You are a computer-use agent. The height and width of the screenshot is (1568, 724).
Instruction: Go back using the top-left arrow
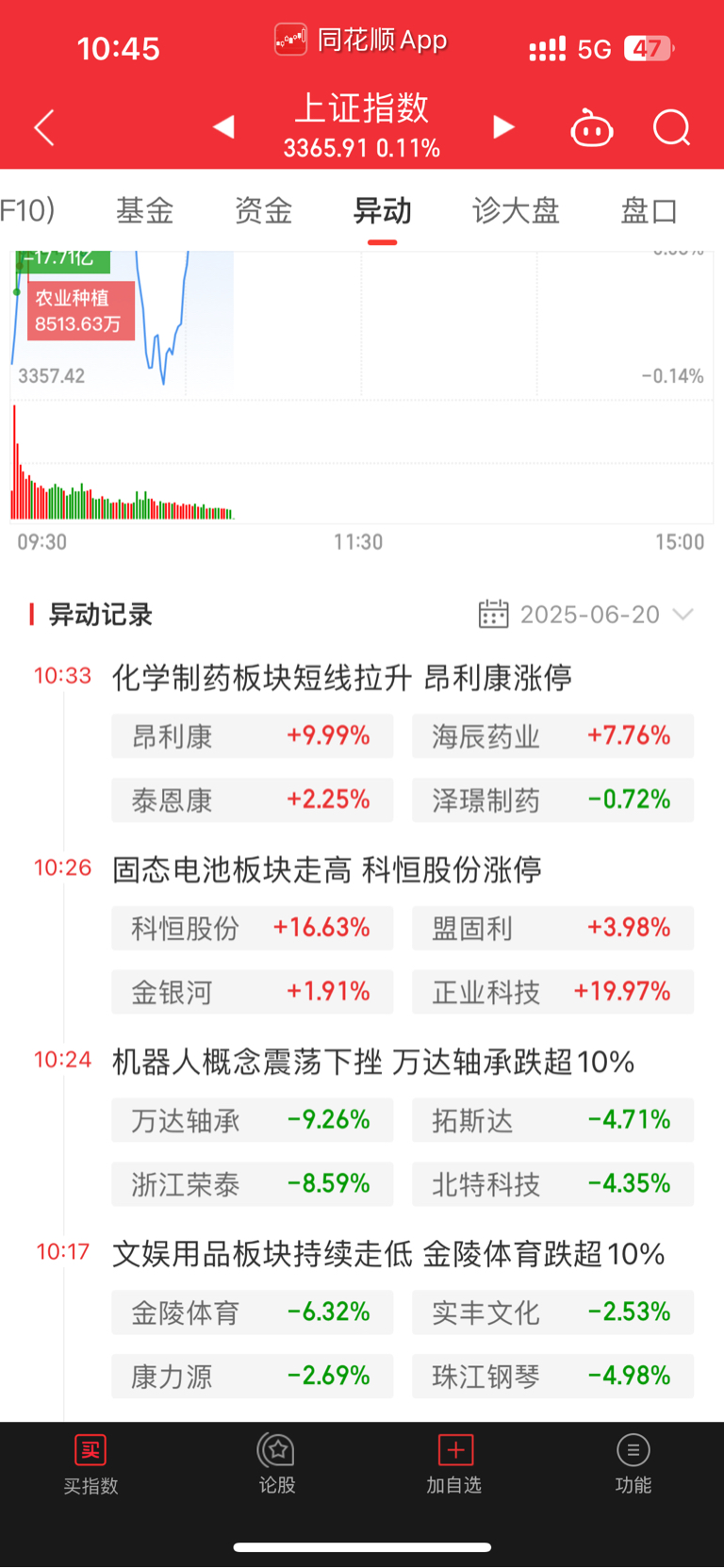[x=44, y=127]
